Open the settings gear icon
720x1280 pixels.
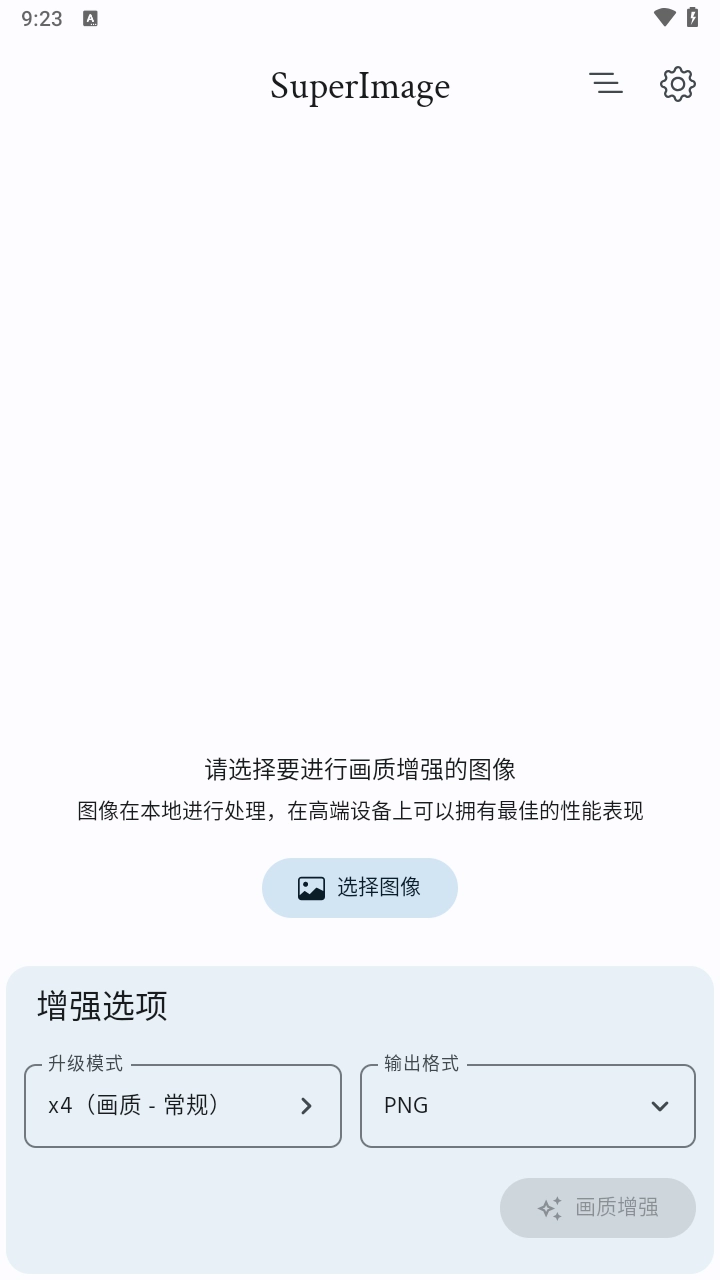[677, 84]
